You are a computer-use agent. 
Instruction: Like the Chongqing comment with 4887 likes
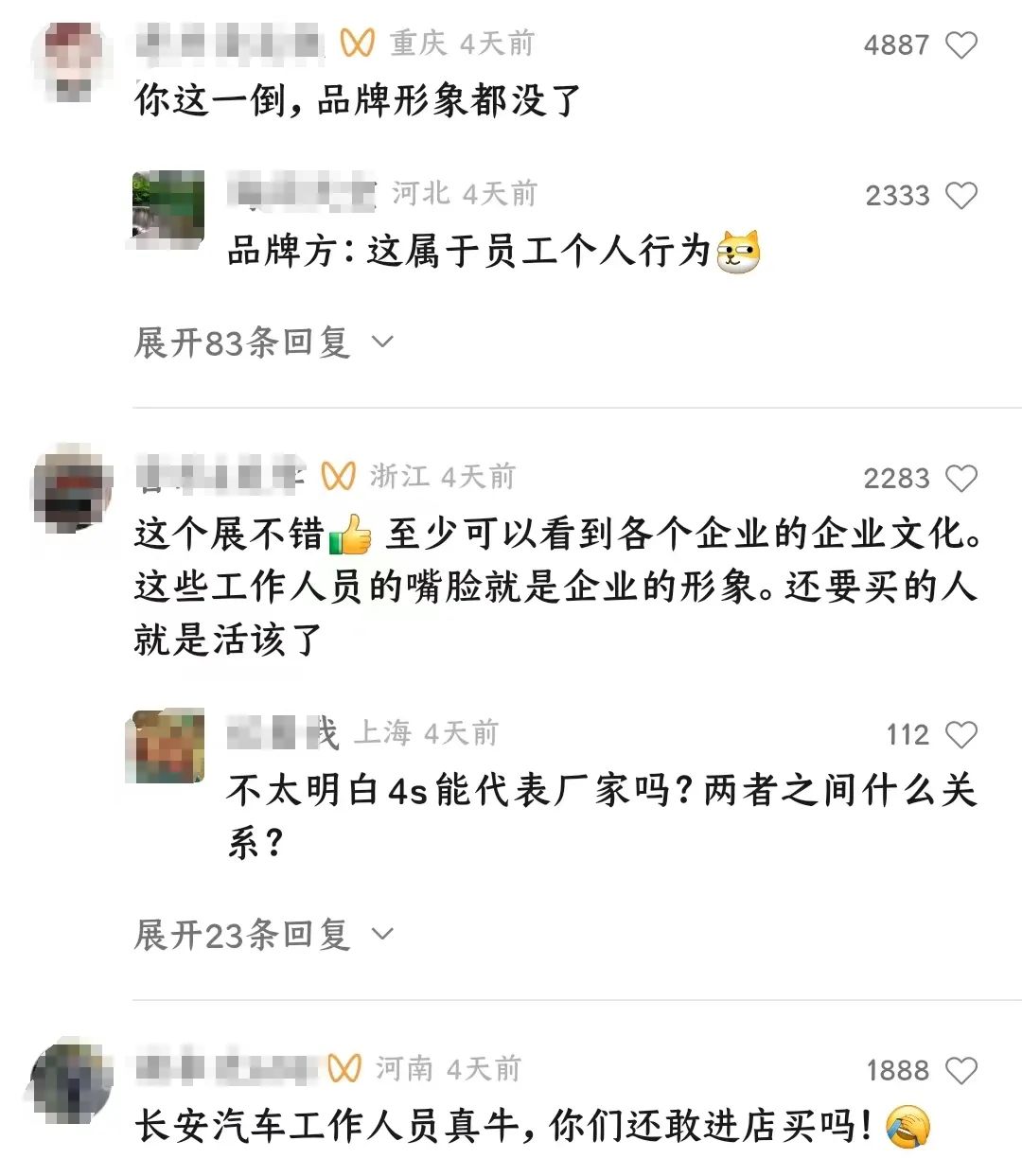961,44
